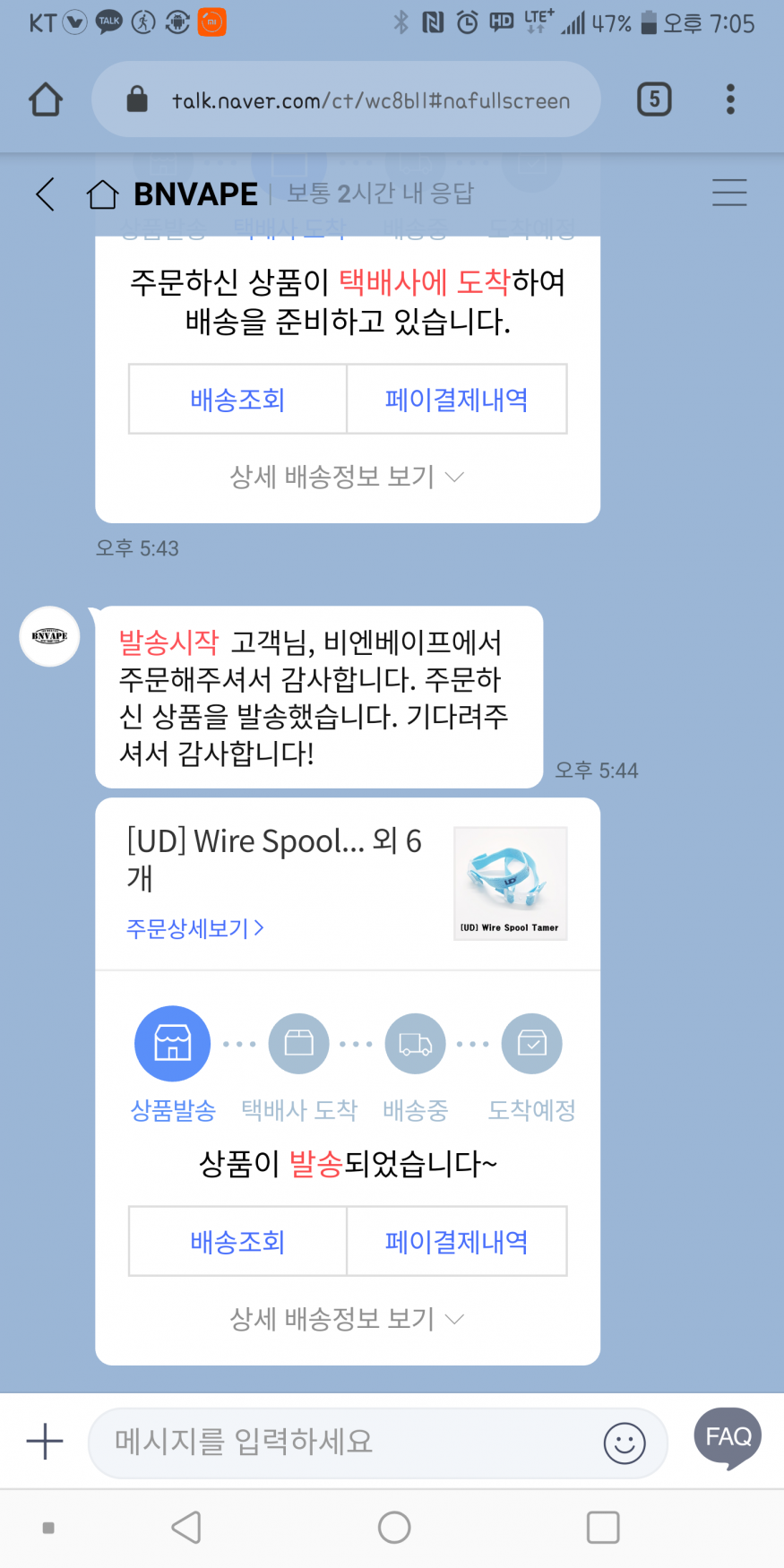The height and width of the screenshot is (1568, 784).
Task: Tap 배송조회 under 상품이 발송되었습니다
Action: [237, 1242]
